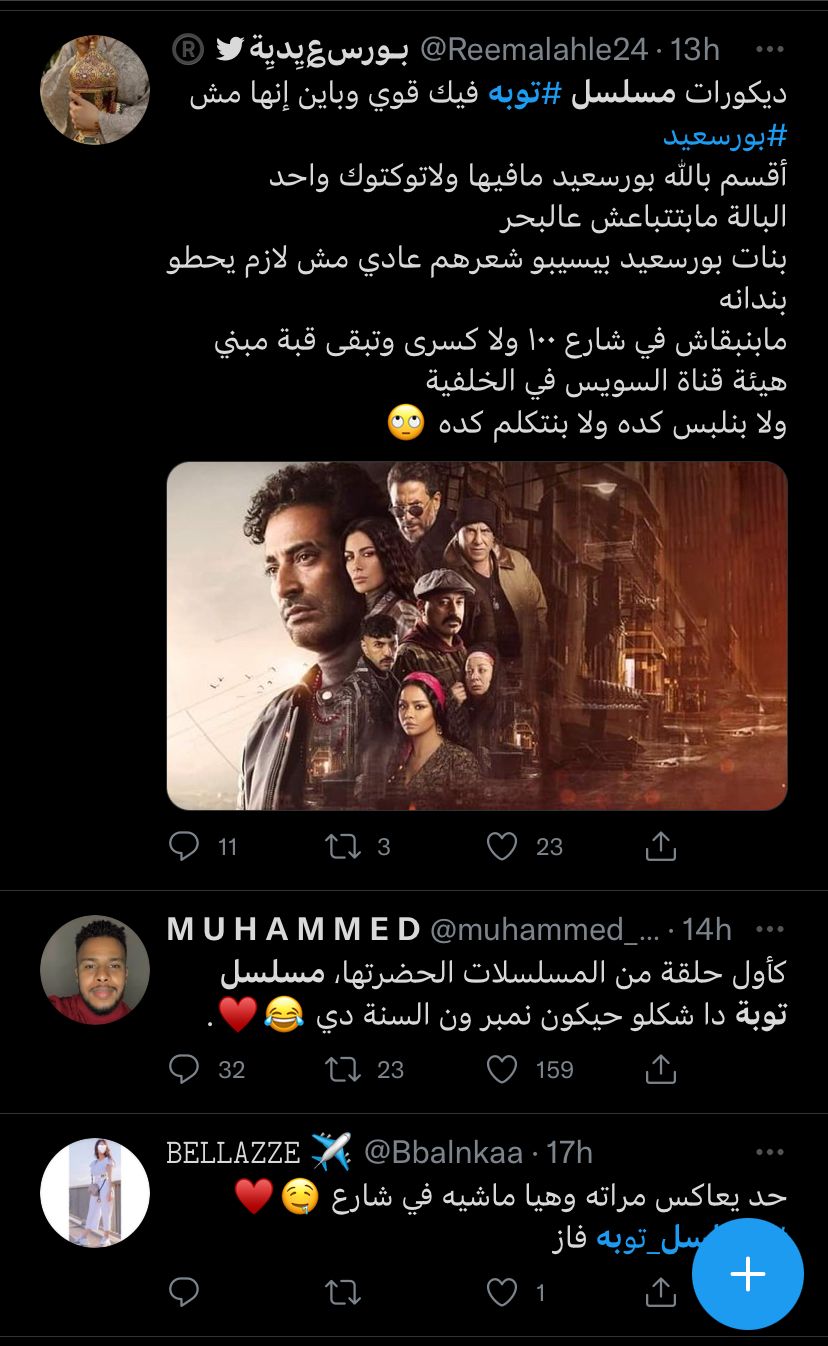Like BELLAZZE's tweet

click(501, 1293)
